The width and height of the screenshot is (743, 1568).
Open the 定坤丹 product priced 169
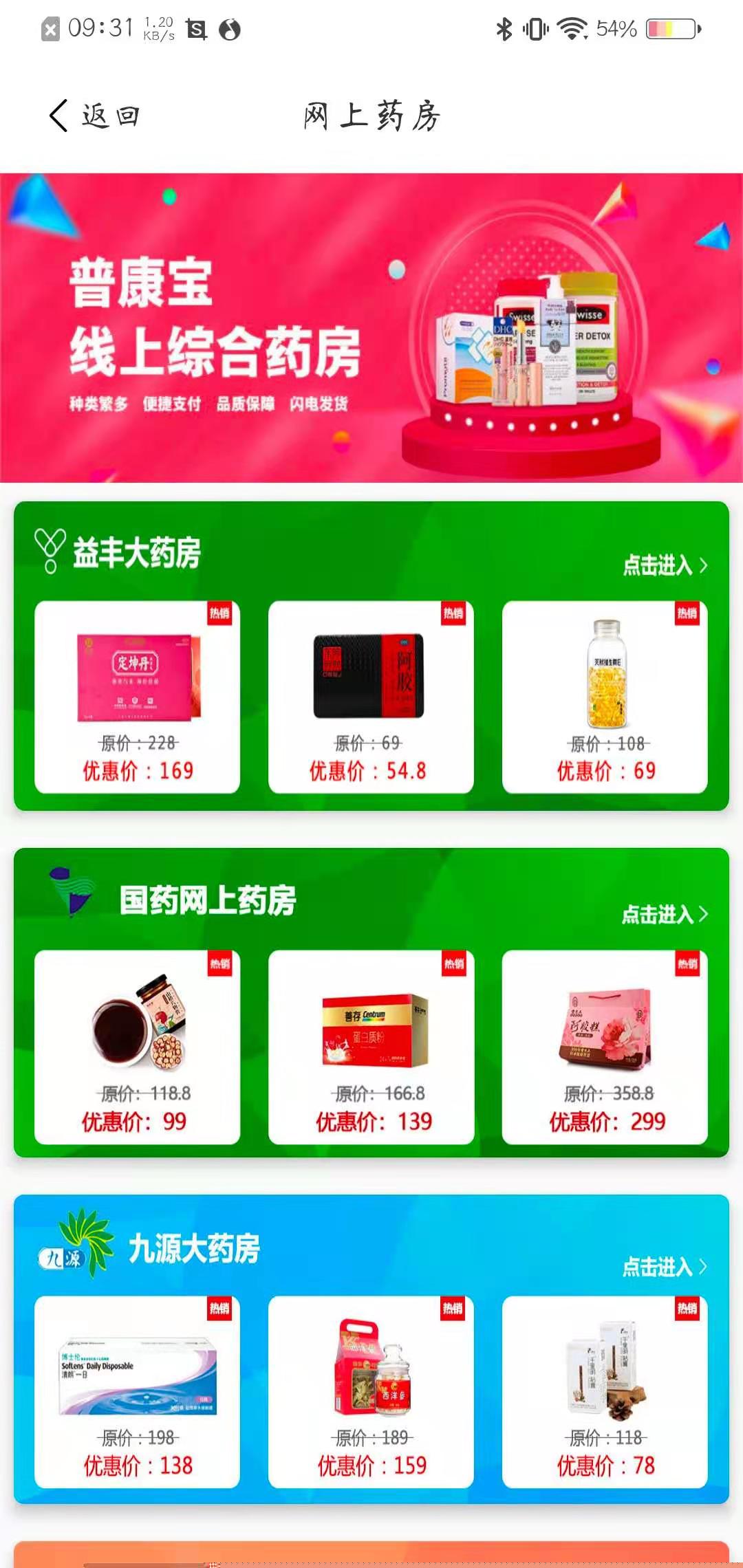point(138,697)
